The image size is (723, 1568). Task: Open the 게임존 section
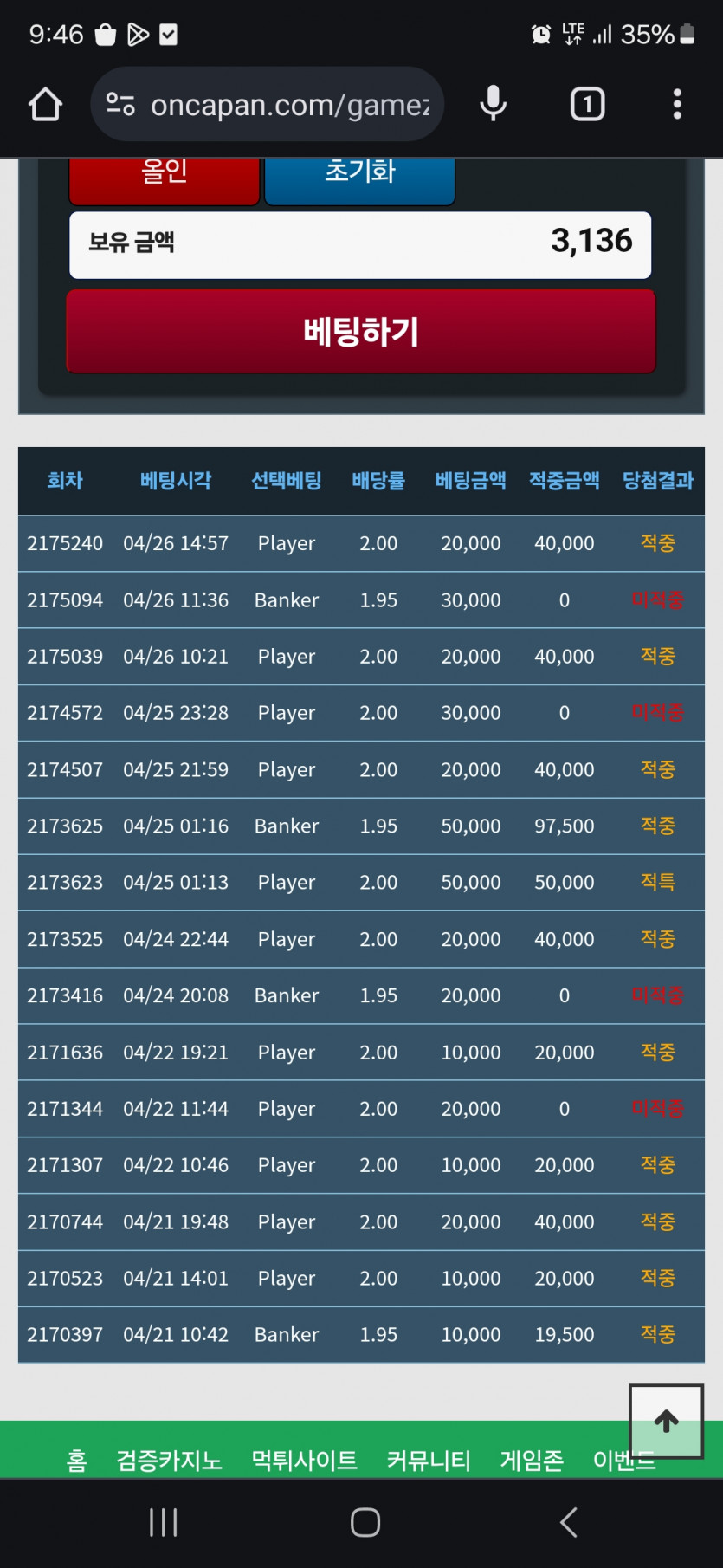pyautogui.click(x=532, y=1461)
